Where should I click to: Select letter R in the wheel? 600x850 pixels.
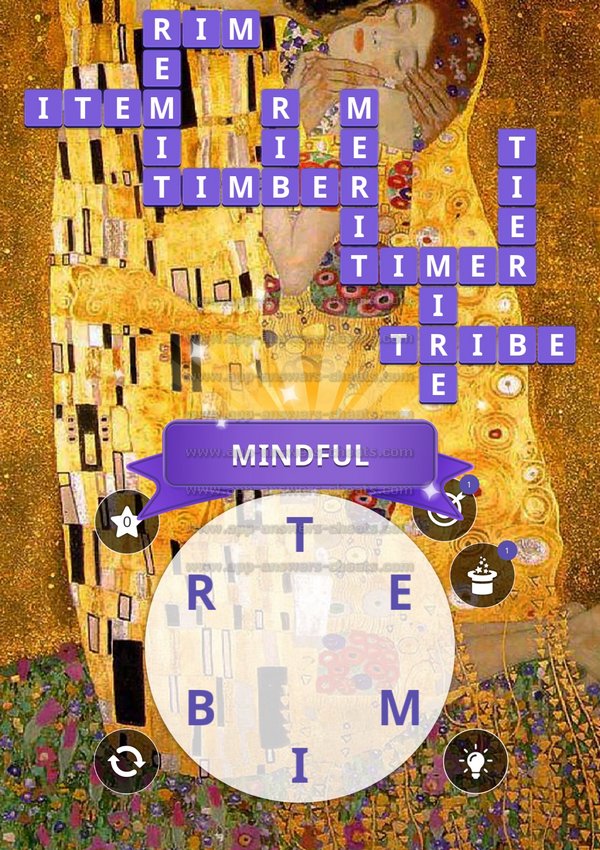(x=201, y=594)
